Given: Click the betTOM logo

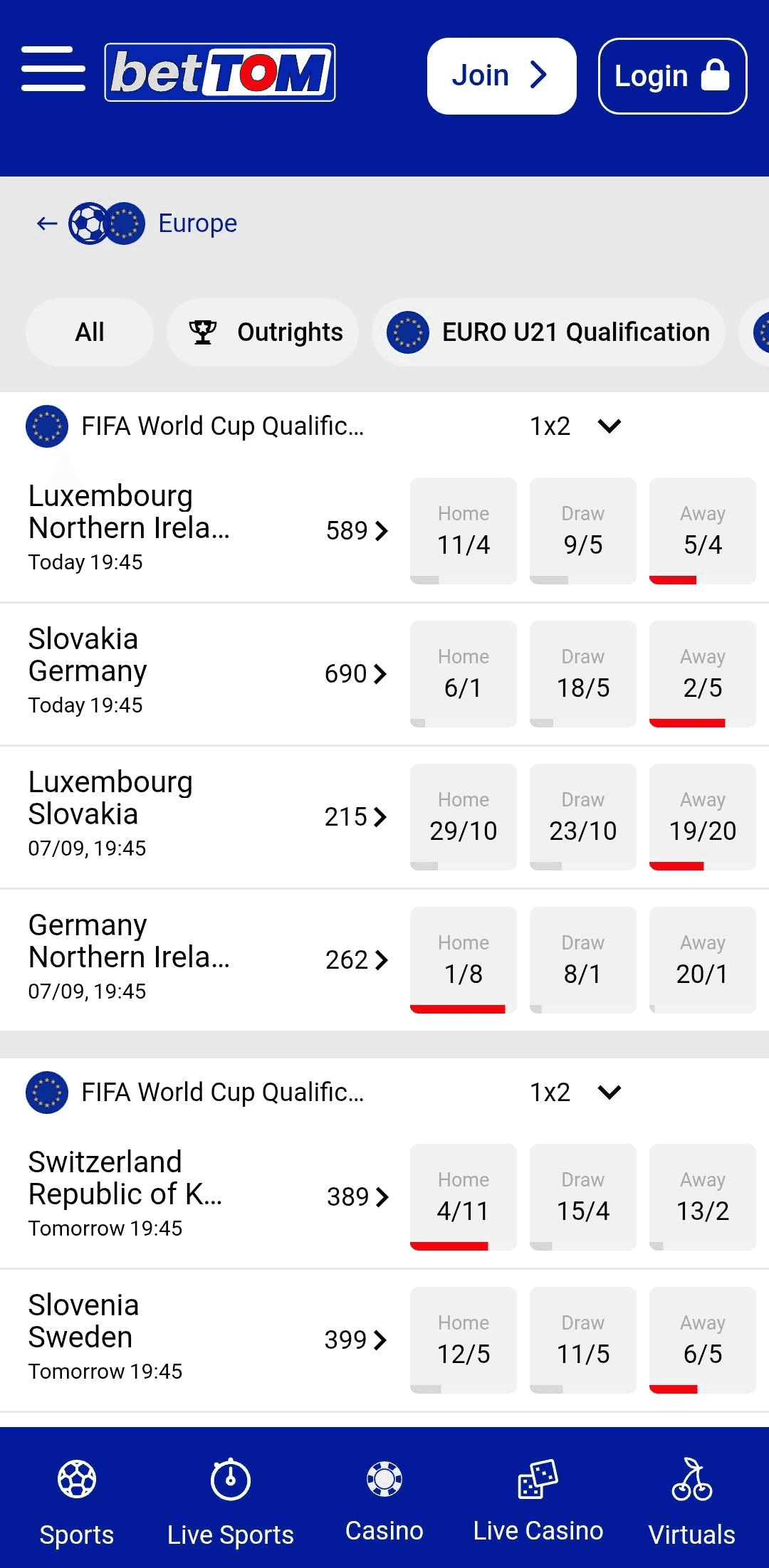Looking at the screenshot, I should (219, 73).
